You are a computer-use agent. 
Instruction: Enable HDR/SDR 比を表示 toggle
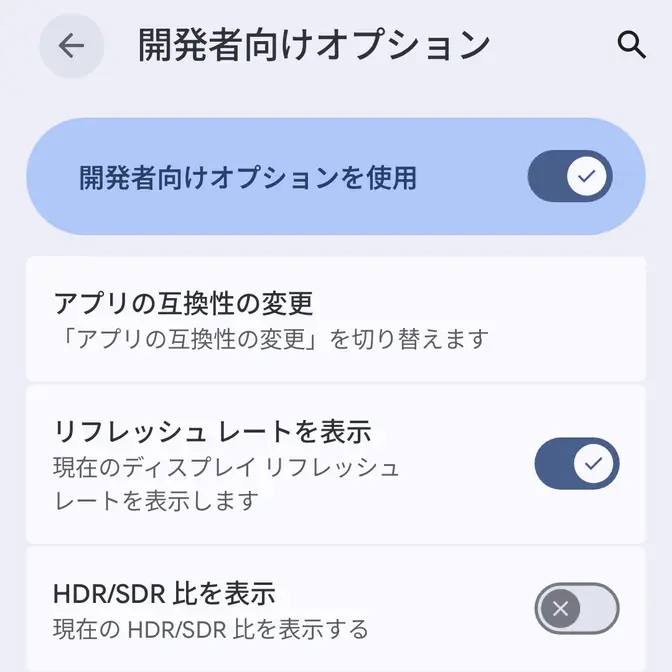click(x=577, y=608)
